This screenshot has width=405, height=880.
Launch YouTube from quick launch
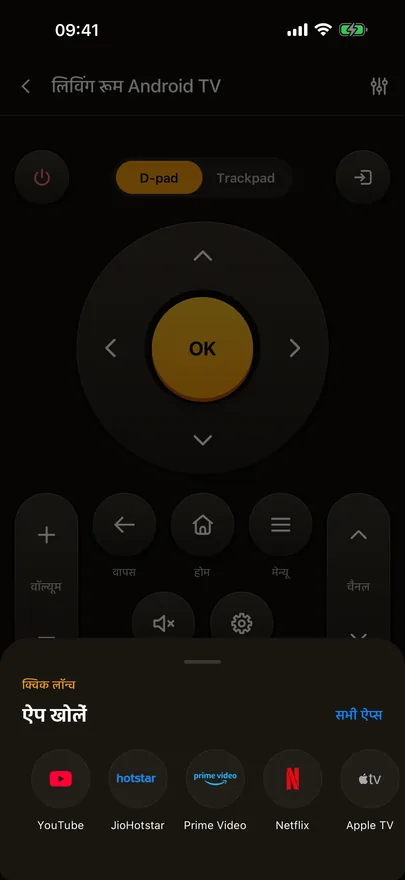[x=61, y=778]
